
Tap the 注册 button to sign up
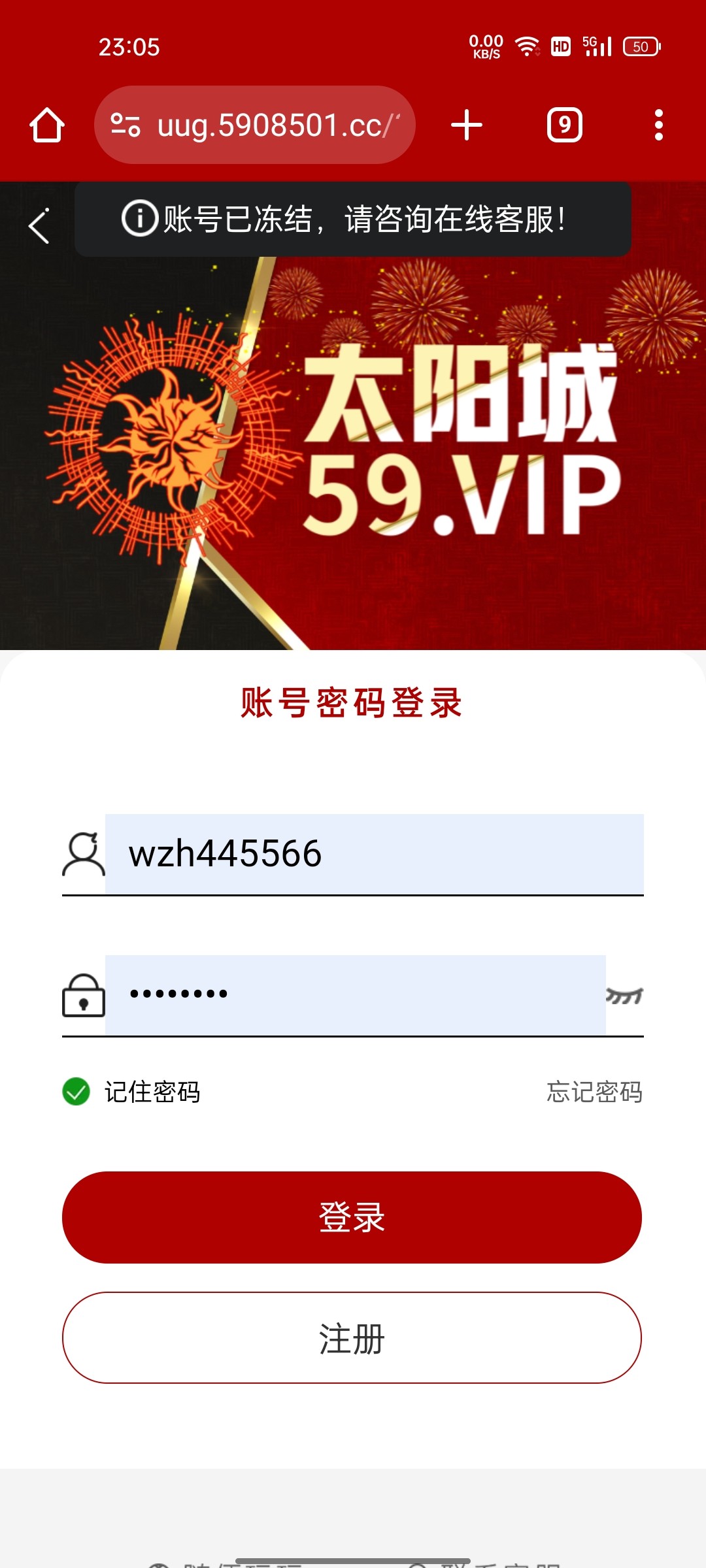[352, 1337]
